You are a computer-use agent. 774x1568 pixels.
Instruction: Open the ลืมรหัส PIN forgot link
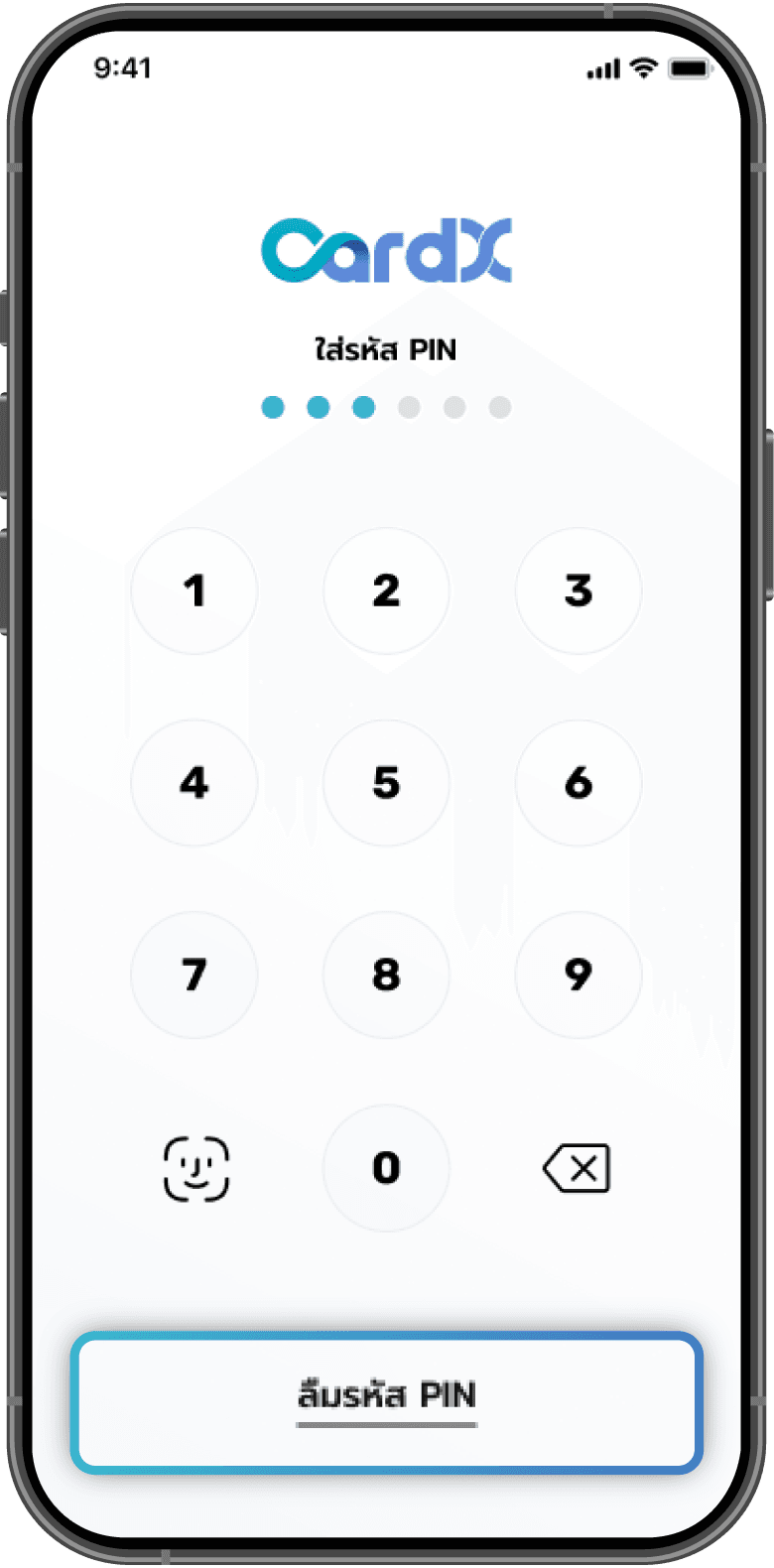click(387, 1397)
